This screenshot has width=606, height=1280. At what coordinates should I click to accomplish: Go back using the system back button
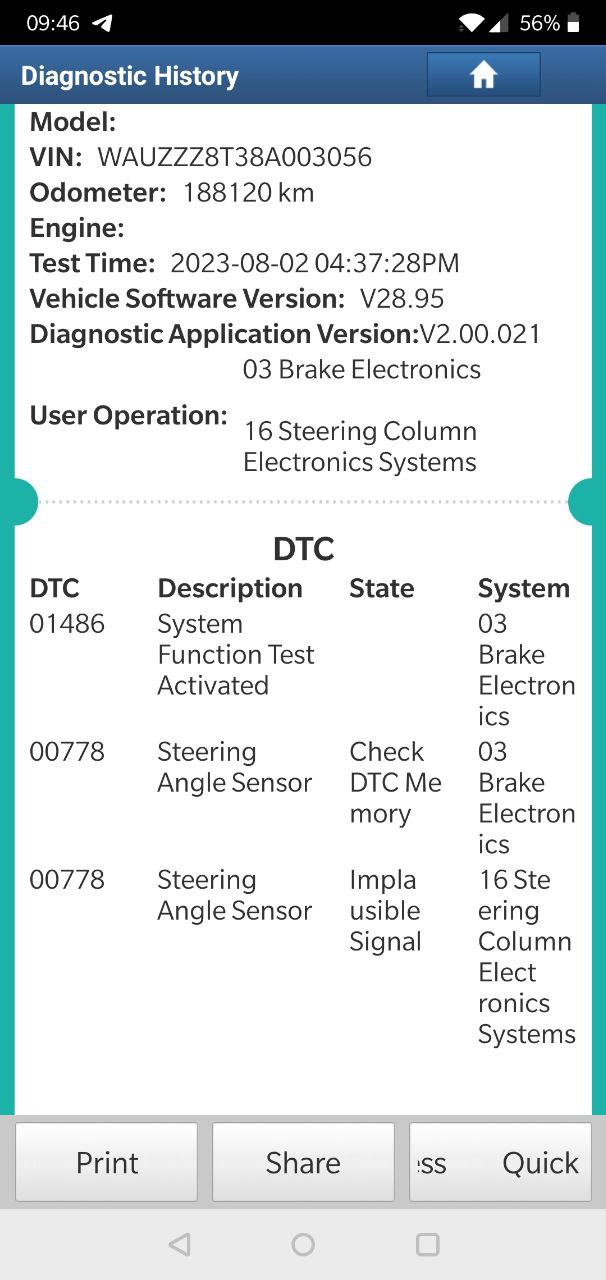(180, 1244)
